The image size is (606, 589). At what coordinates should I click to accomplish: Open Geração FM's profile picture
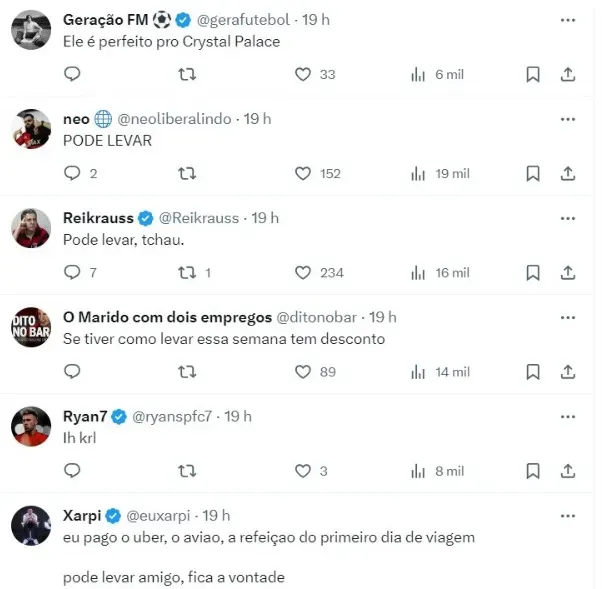point(31,29)
